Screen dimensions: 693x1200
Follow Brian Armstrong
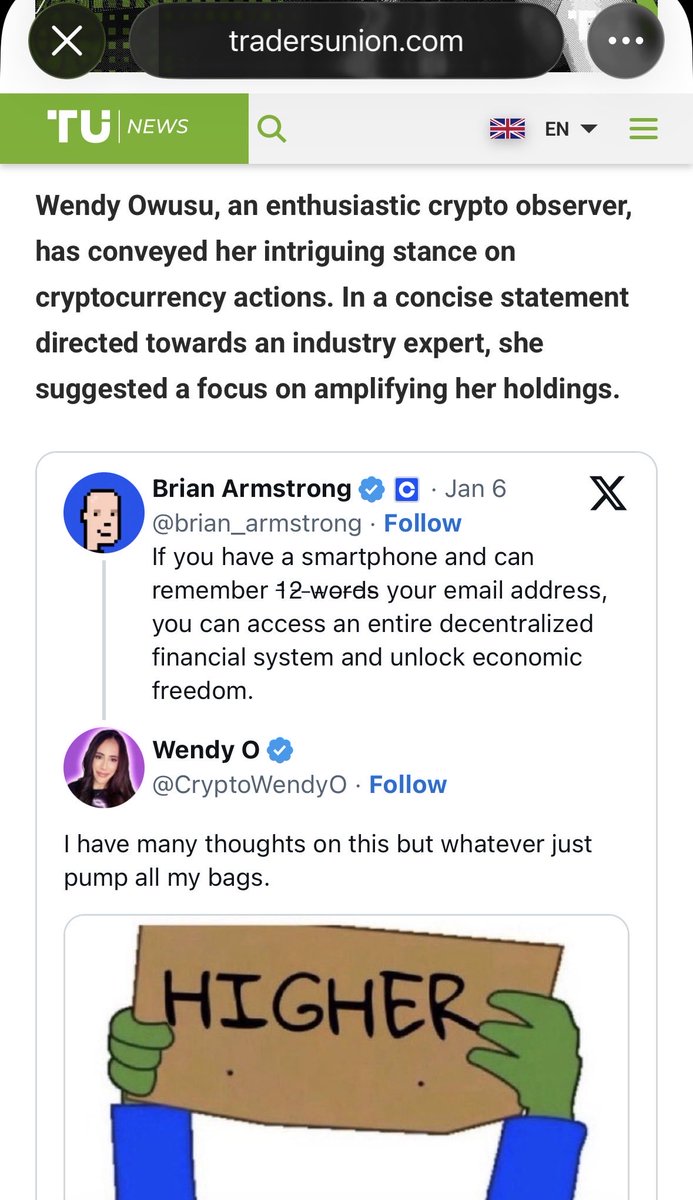(422, 523)
